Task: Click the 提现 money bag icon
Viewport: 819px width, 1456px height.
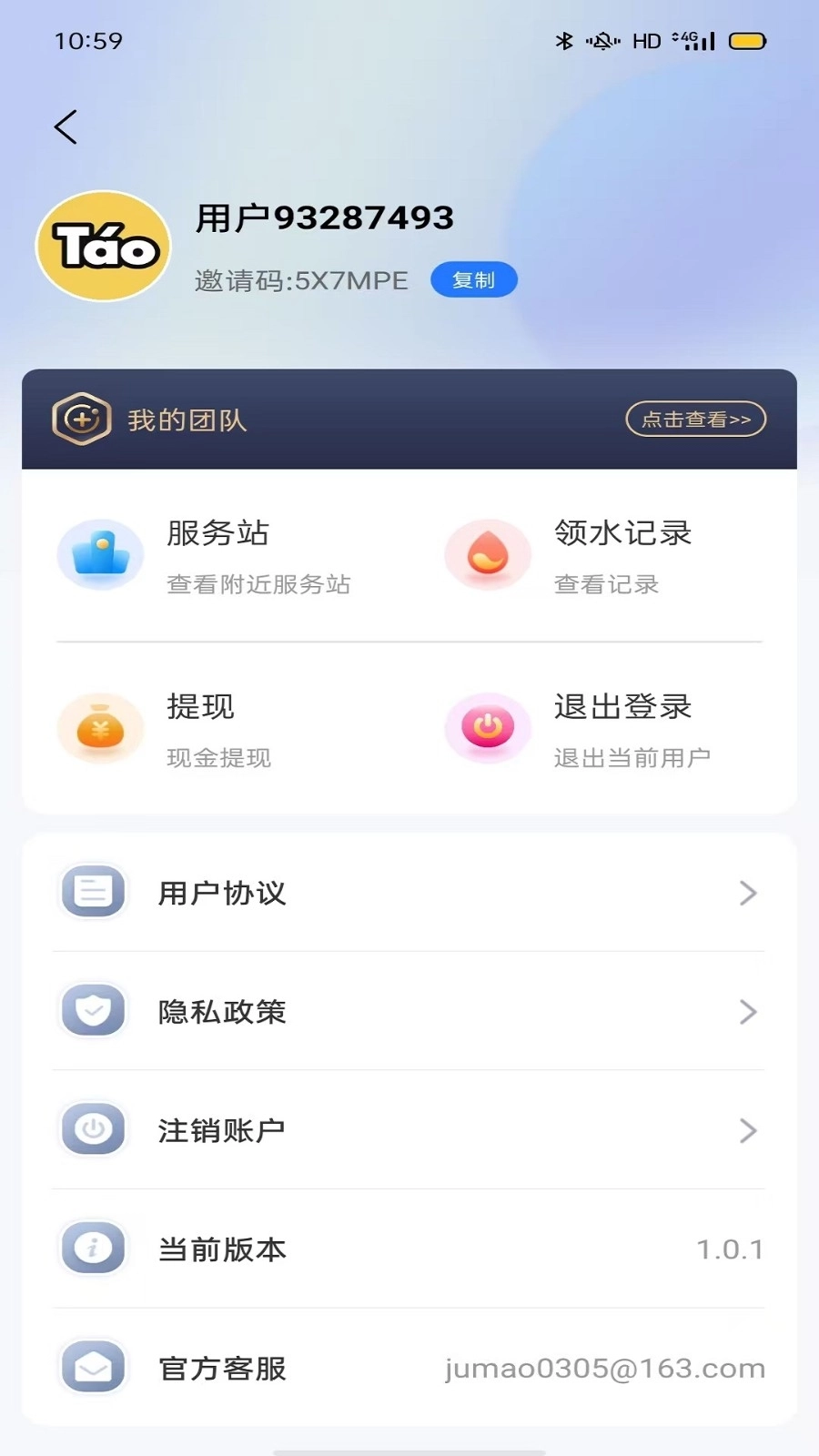Action: (x=100, y=728)
